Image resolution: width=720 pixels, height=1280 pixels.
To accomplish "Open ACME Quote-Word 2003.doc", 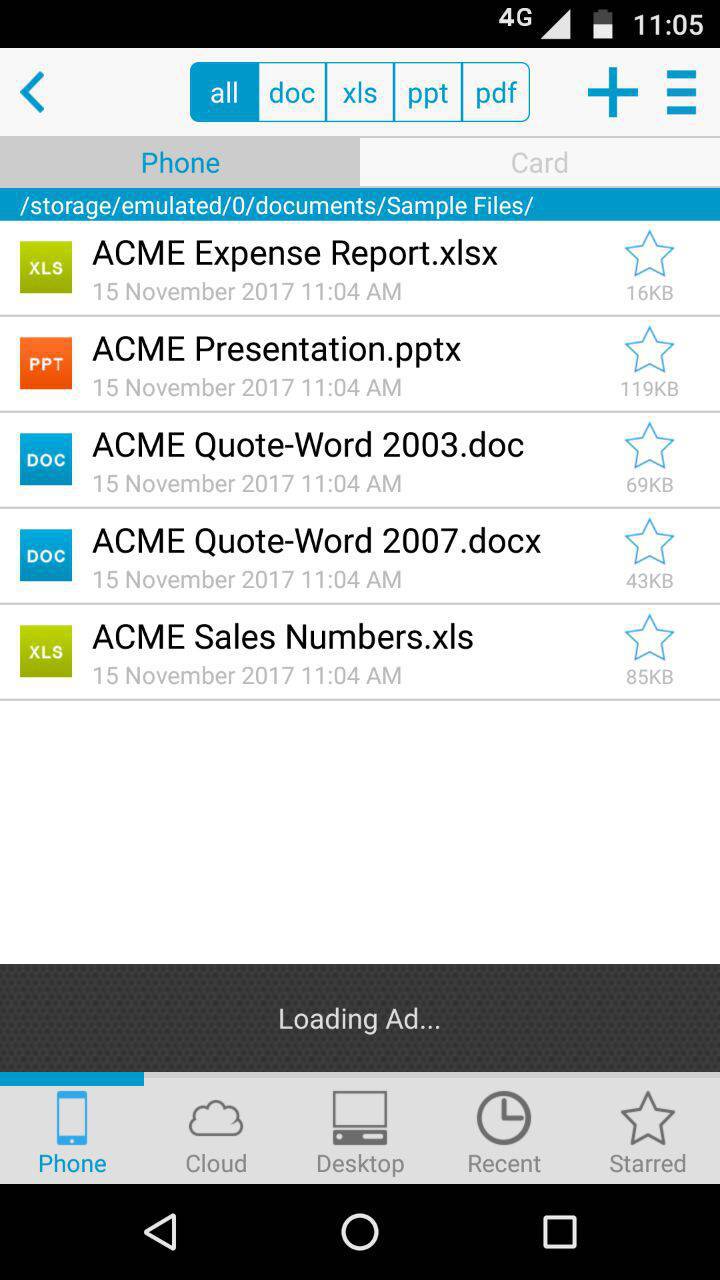I will click(308, 460).
